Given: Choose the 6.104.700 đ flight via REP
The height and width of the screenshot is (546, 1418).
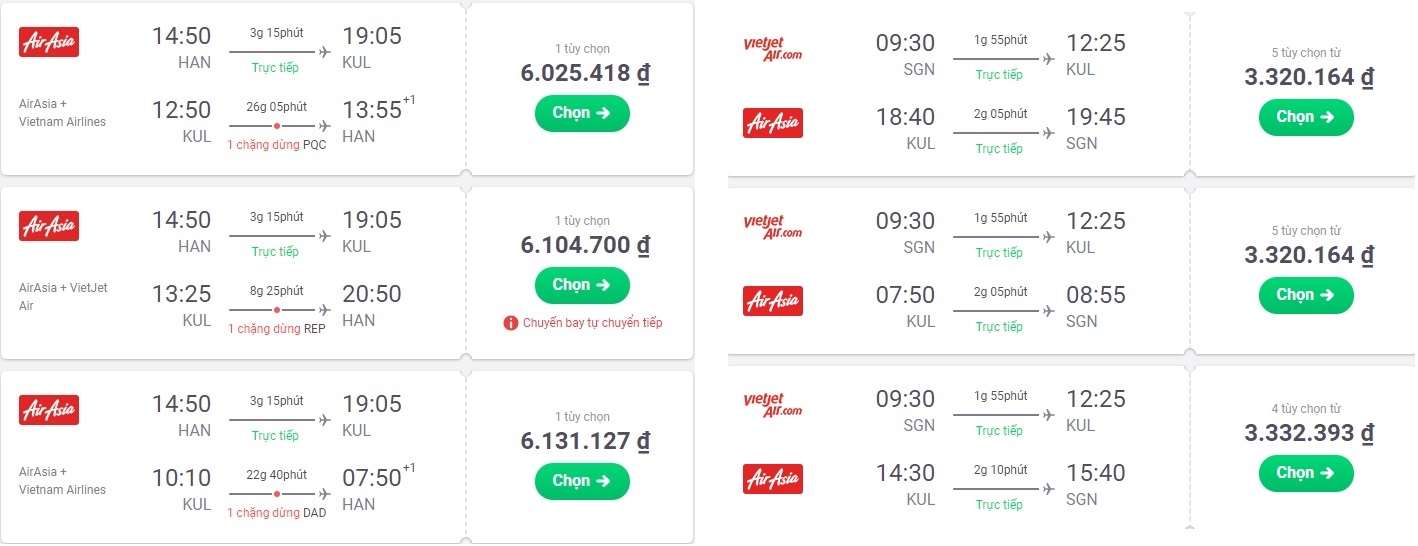Looking at the screenshot, I should point(582,285).
